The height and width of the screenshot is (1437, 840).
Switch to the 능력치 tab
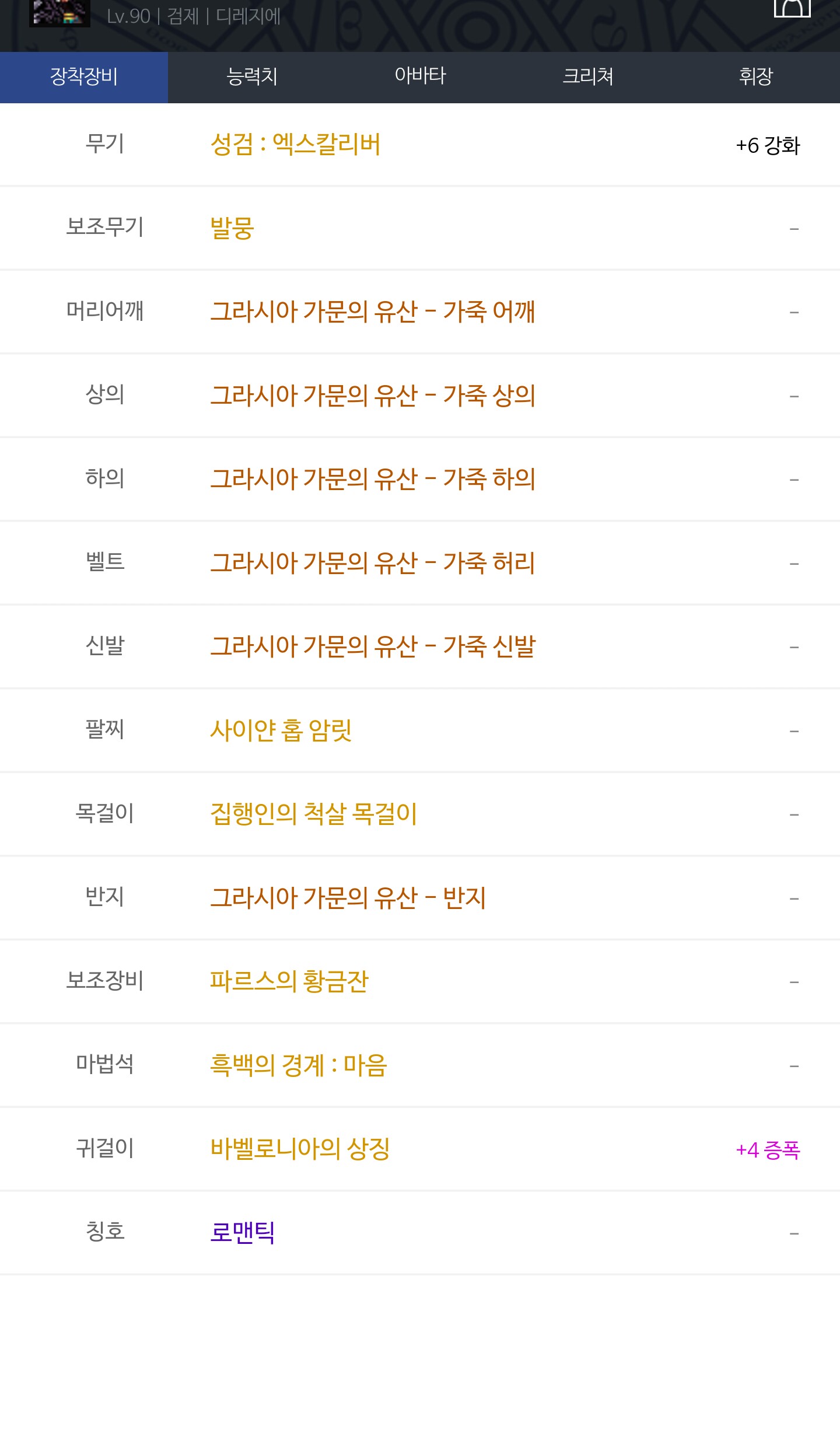(x=252, y=77)
